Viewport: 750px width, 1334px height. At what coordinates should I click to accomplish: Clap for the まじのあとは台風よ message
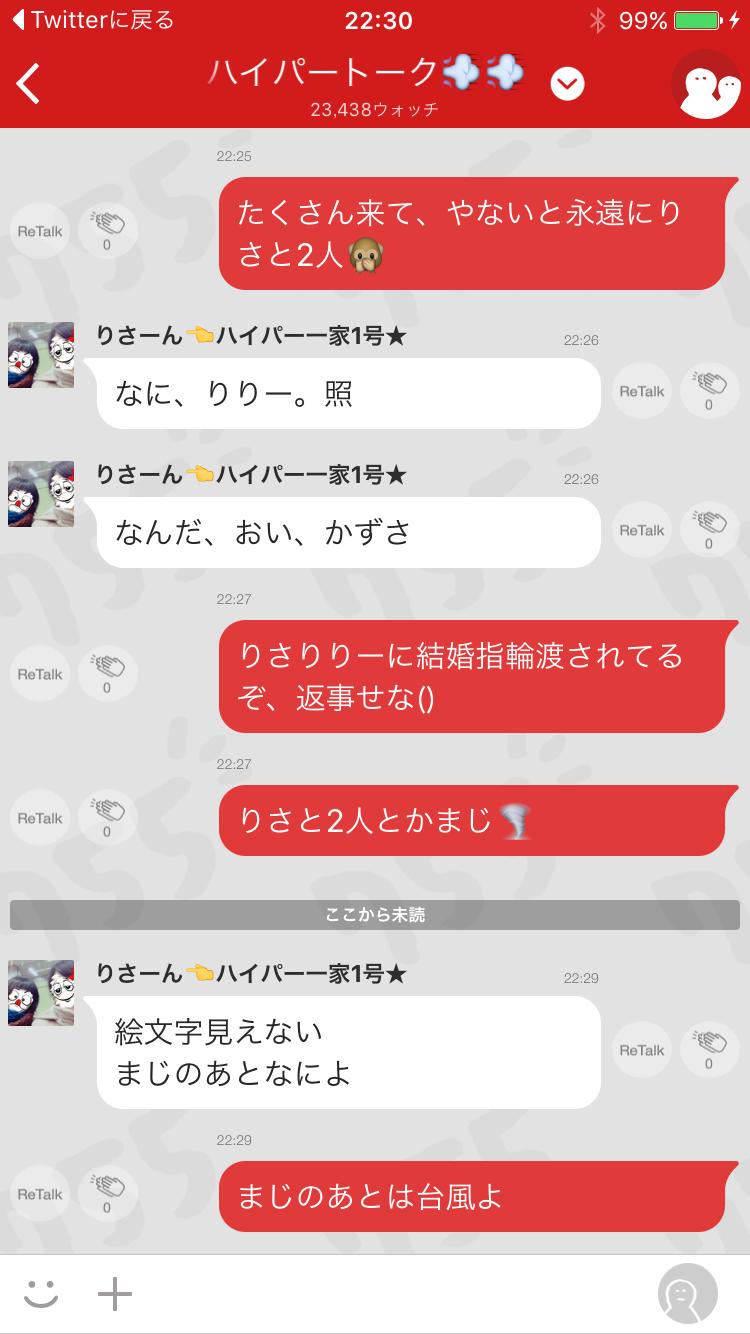point(108,1193)
